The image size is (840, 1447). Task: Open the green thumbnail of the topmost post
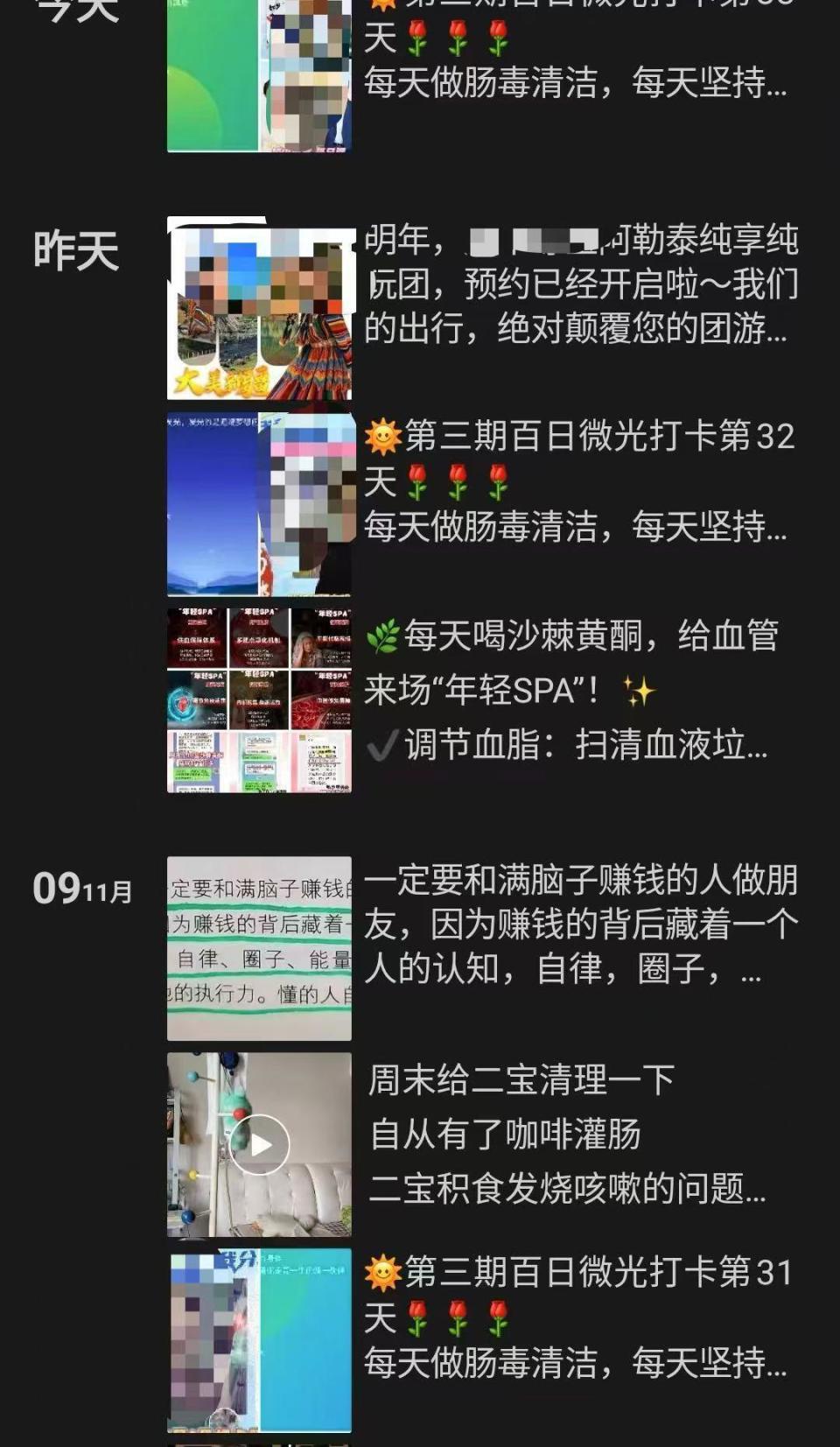[258, 74]
